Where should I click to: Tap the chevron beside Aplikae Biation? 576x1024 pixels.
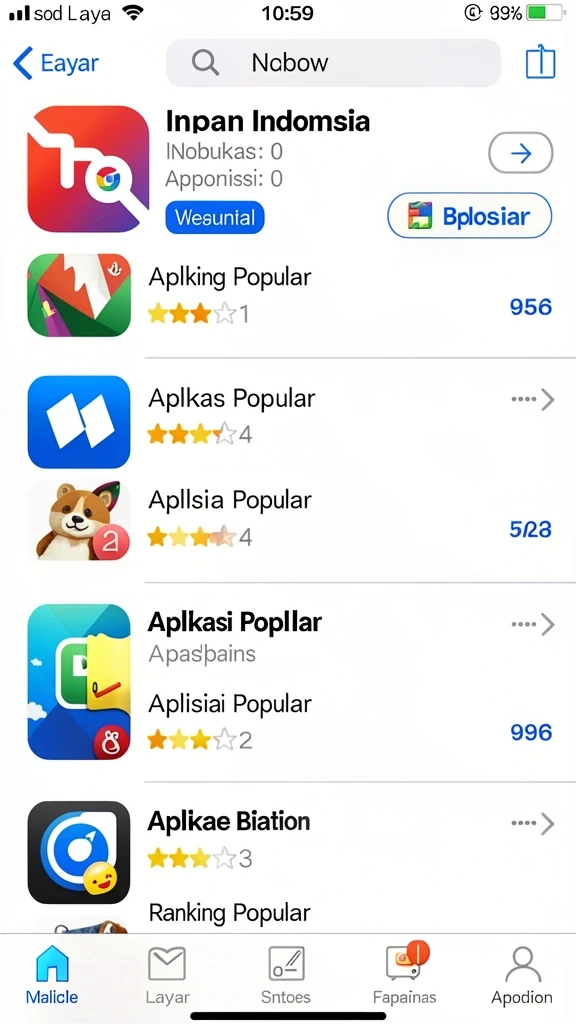click(534, 824)
